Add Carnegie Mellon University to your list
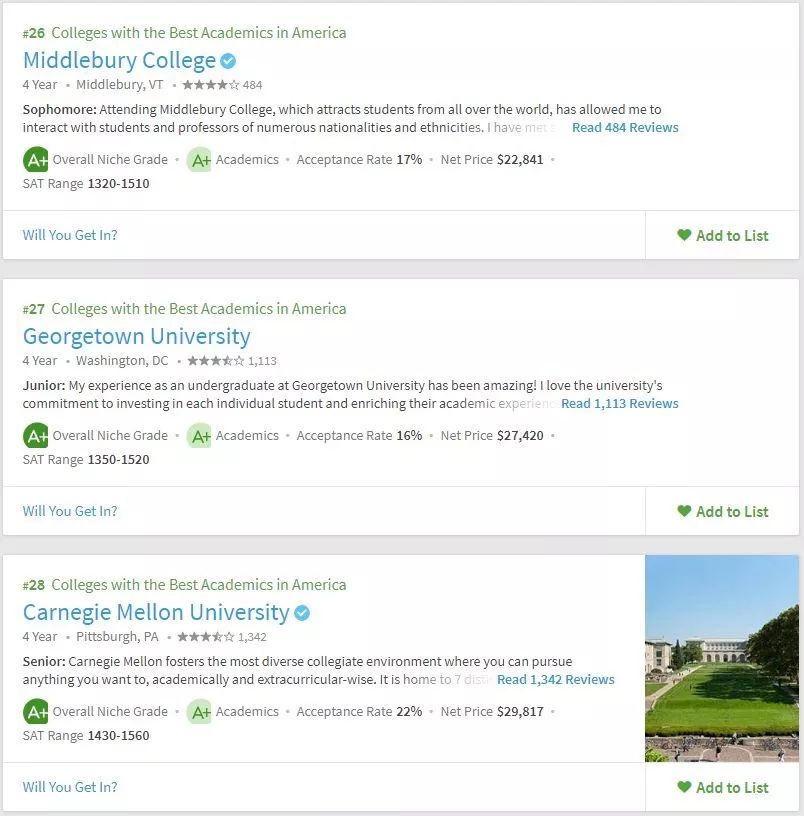804x816 pixels. [723, 787]
